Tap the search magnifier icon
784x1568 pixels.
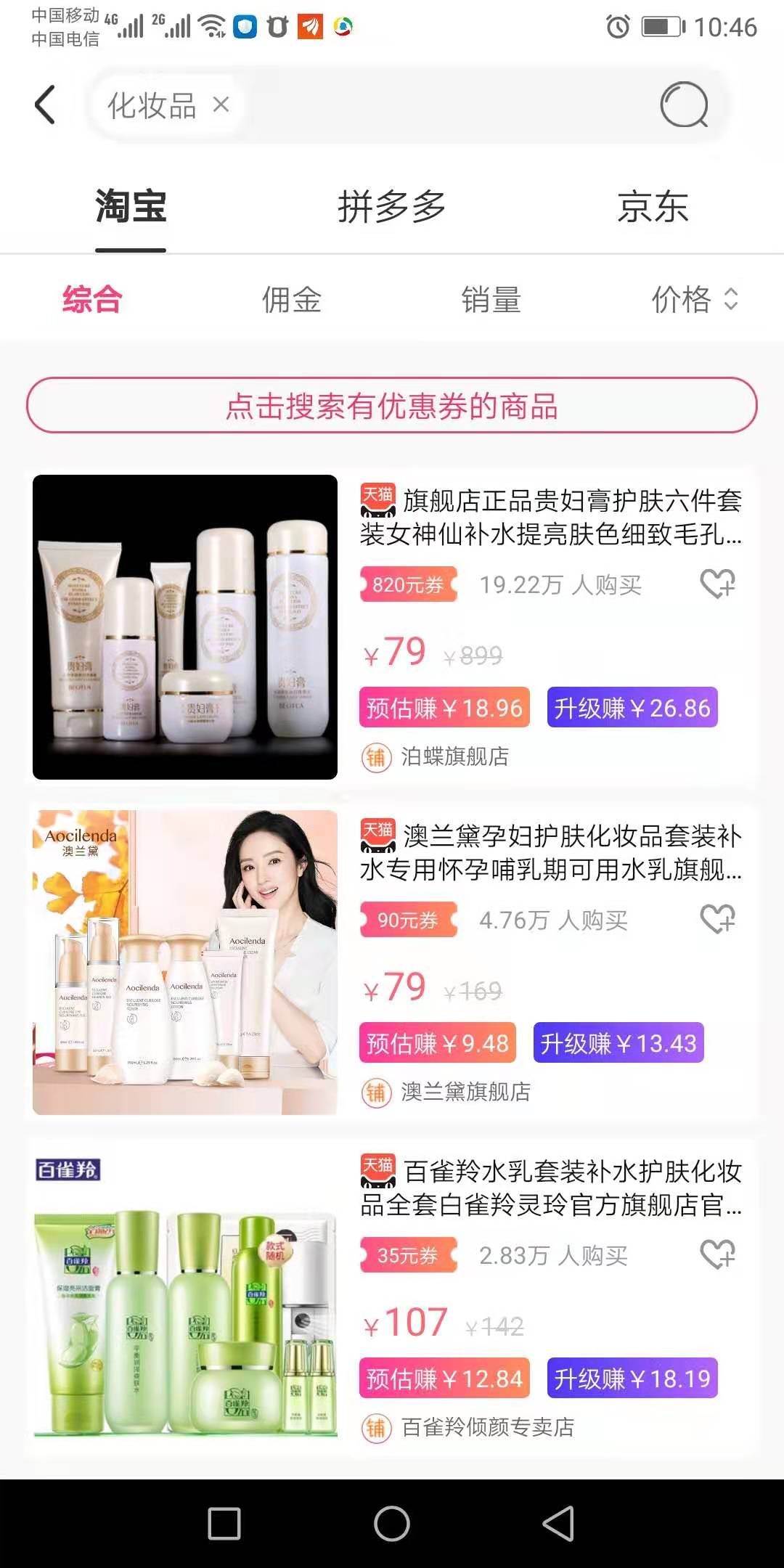[684, 105]
